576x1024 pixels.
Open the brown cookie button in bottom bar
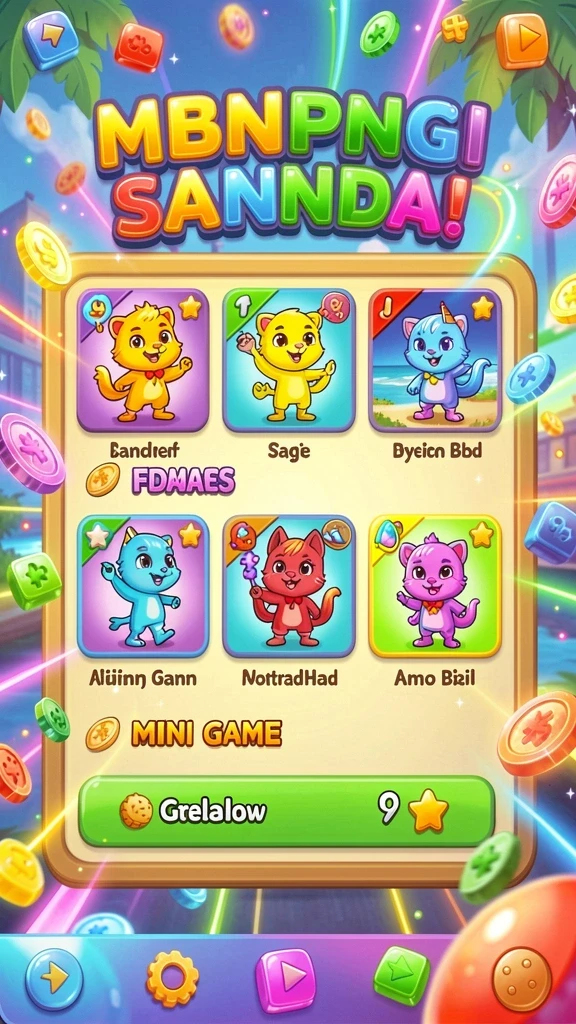click(522, 979)
